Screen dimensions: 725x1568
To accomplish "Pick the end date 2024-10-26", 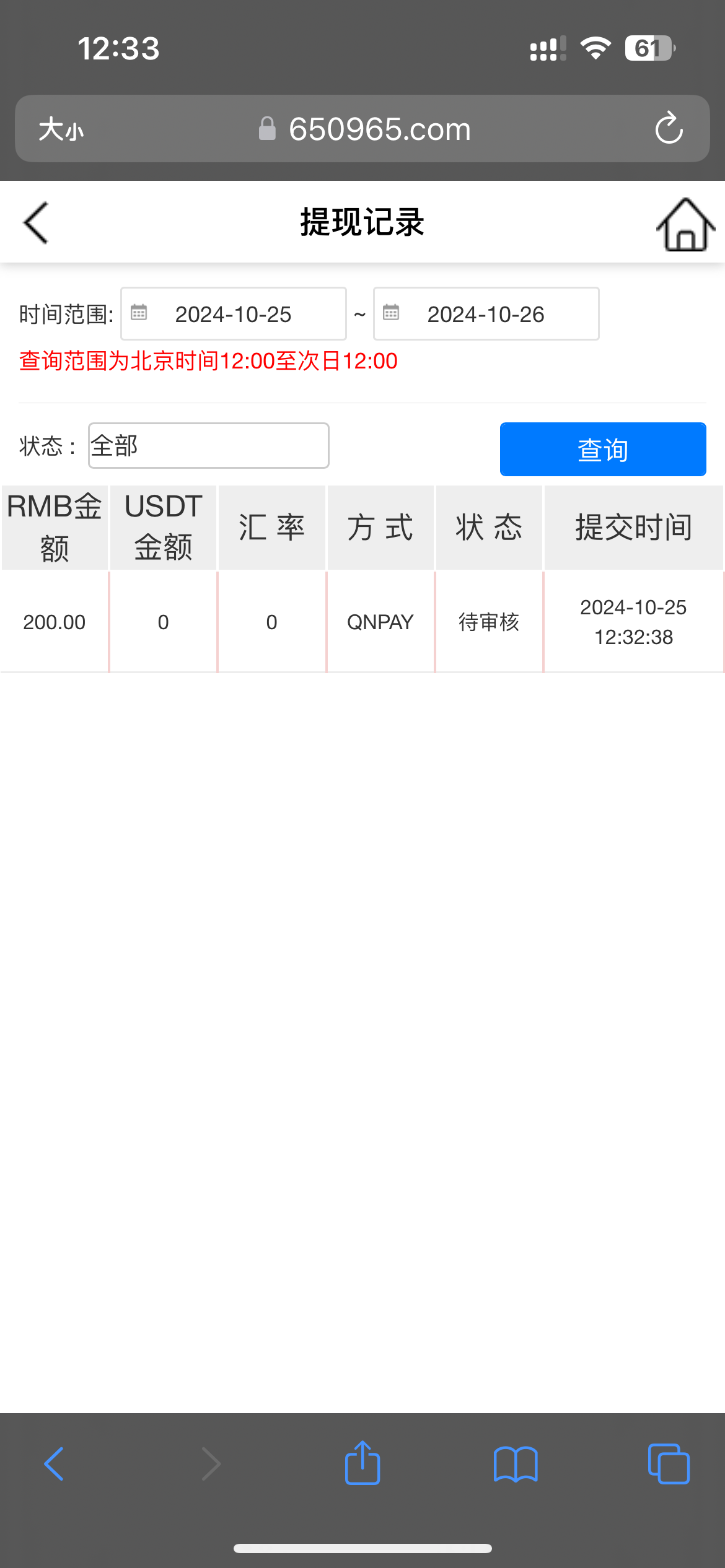I will point(486,314).
